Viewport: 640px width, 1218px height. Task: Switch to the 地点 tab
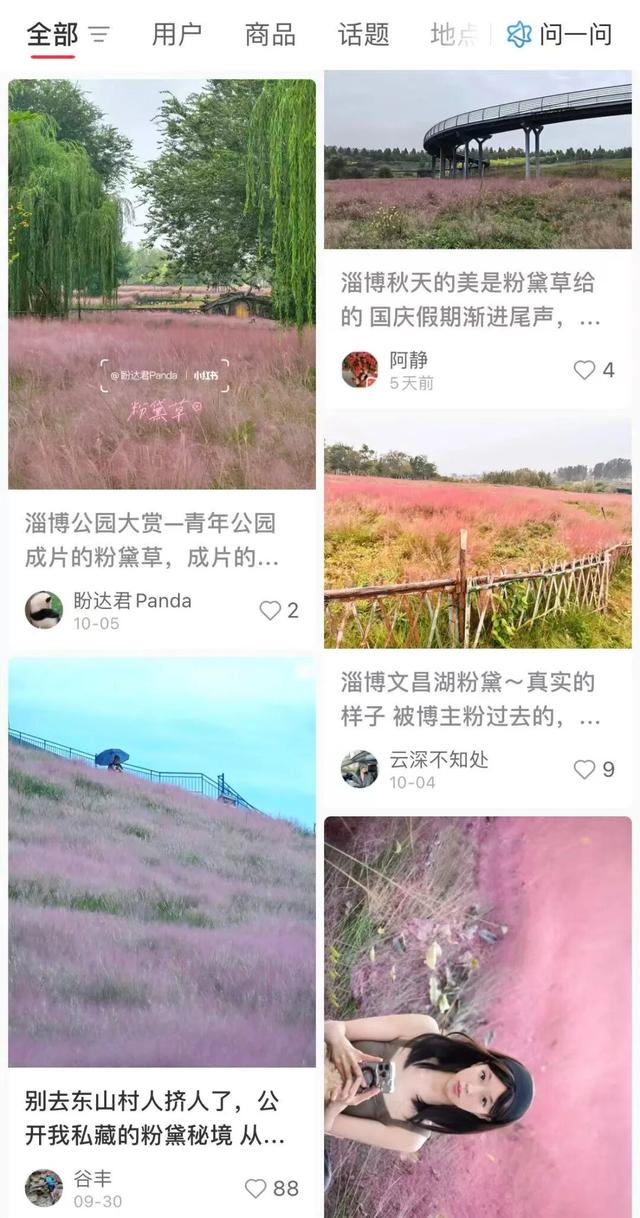coord(454,35)
